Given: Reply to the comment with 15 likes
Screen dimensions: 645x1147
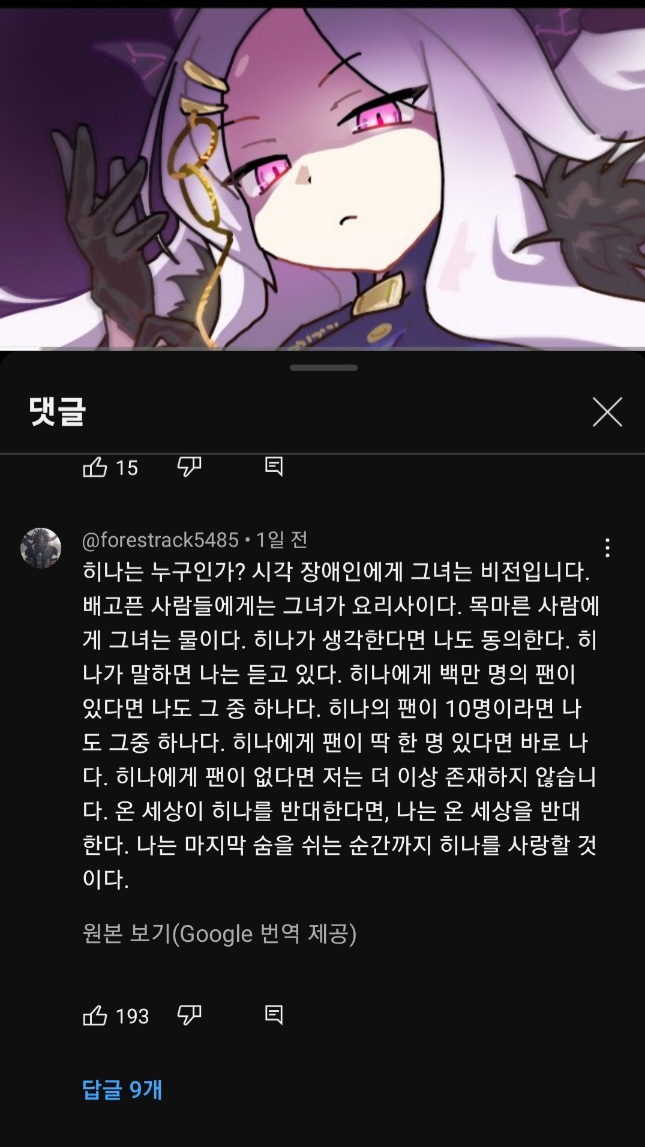Looking at the screenshot, I should (x=273, y=466).
